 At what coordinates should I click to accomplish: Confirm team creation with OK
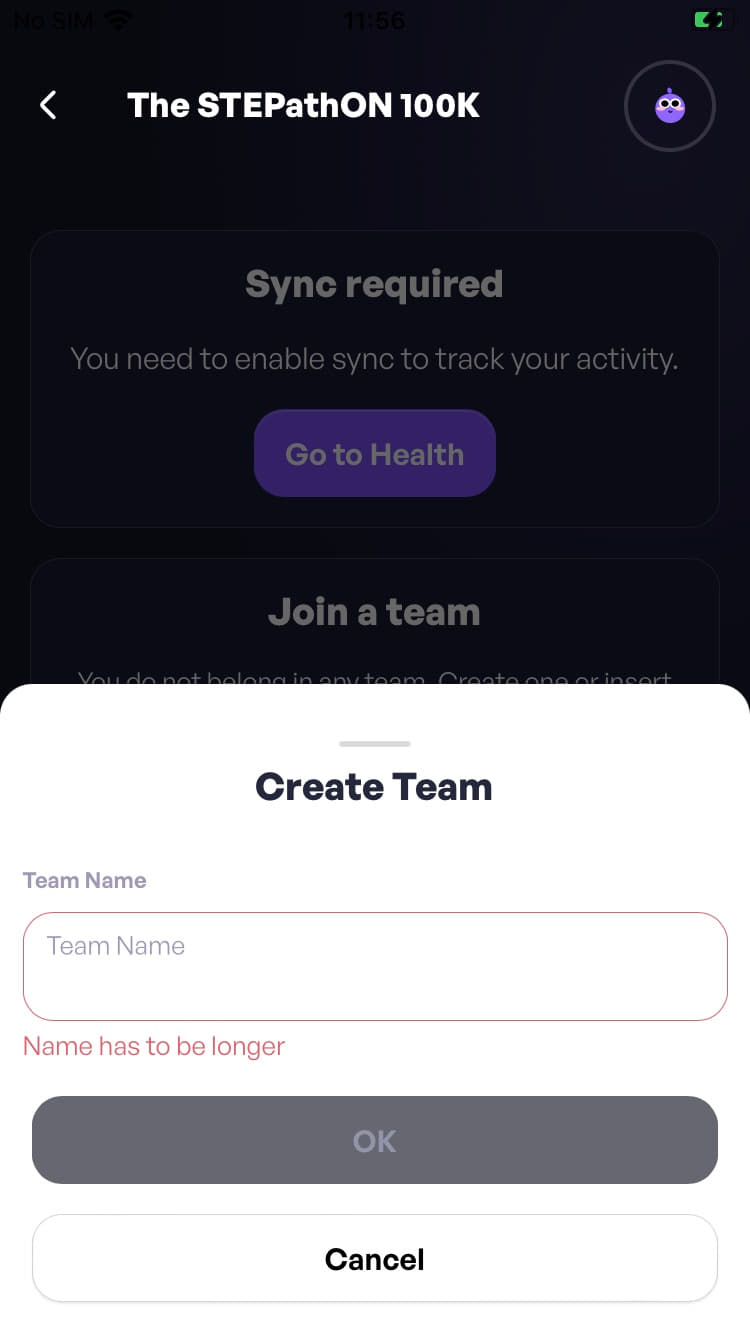pyautogui.click(x=375, y=1140)
